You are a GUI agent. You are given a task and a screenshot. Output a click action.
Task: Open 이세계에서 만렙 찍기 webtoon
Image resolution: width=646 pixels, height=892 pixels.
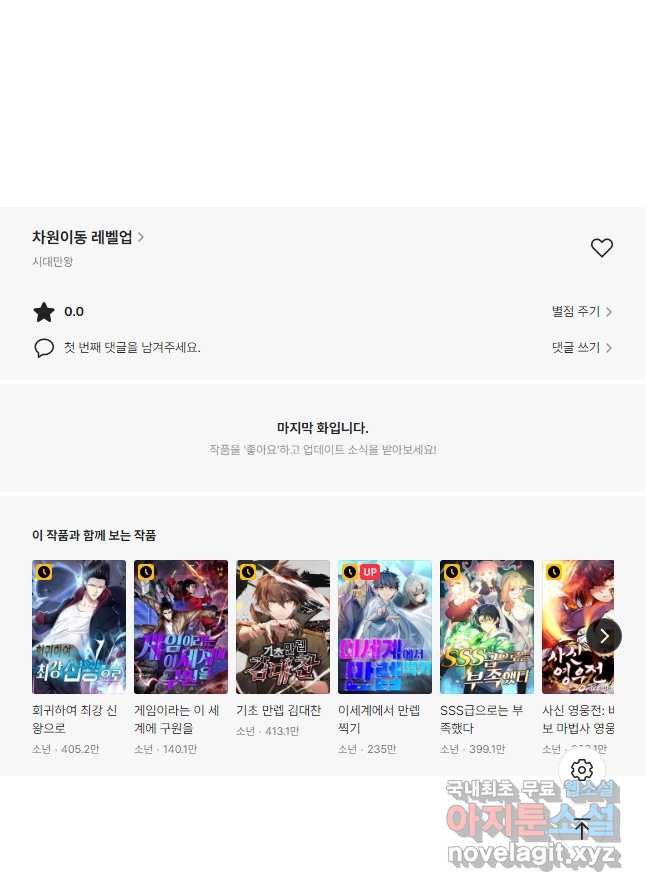385,627
